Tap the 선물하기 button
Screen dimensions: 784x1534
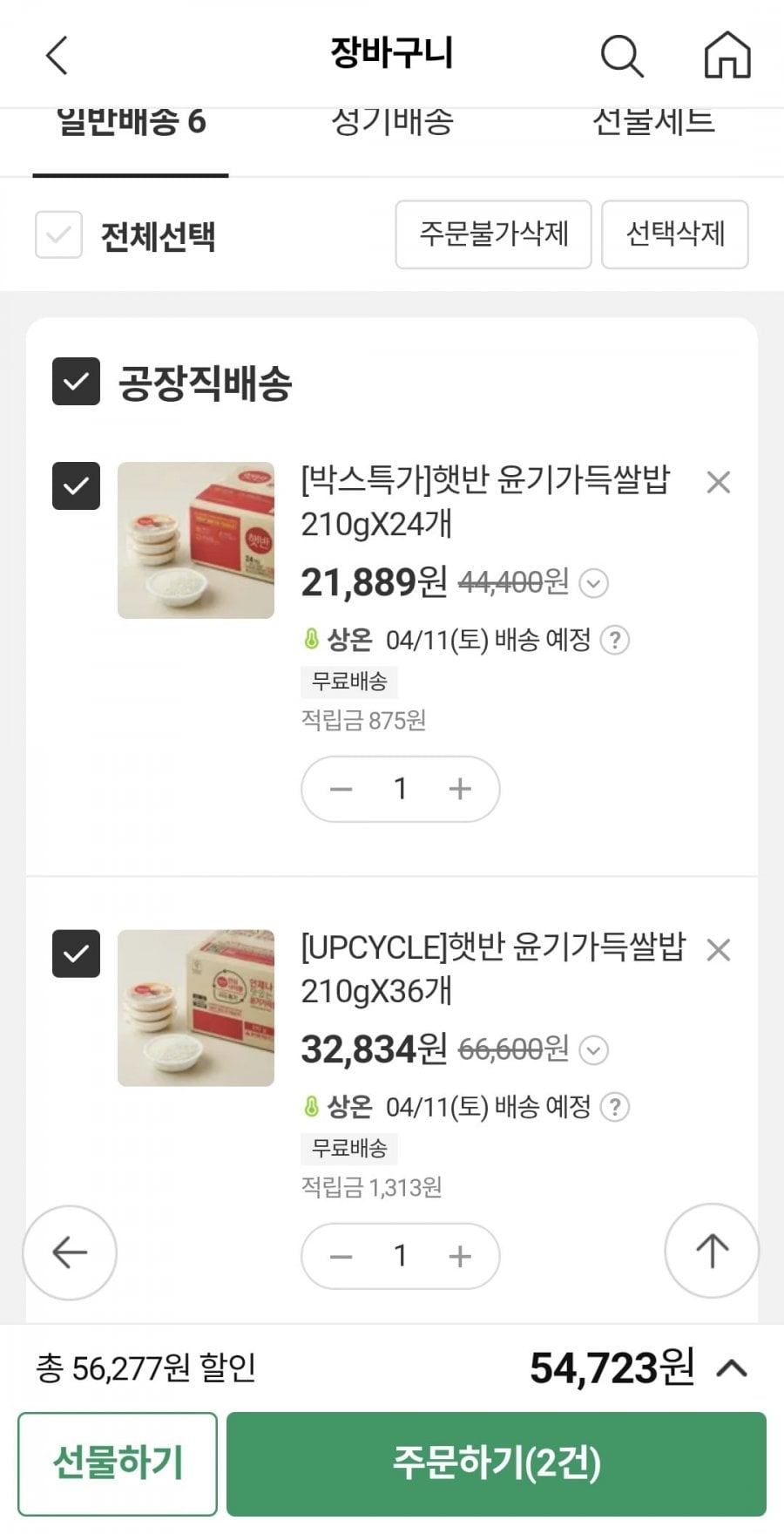[x=118, y=1463]
